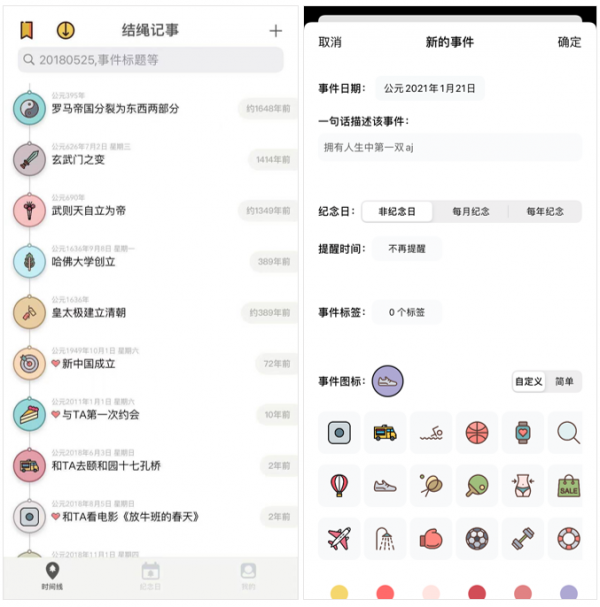Switch to the 我的 tab
Viewport: 600px width, 607px height.
pyautogui.click(x=248, y=575)
